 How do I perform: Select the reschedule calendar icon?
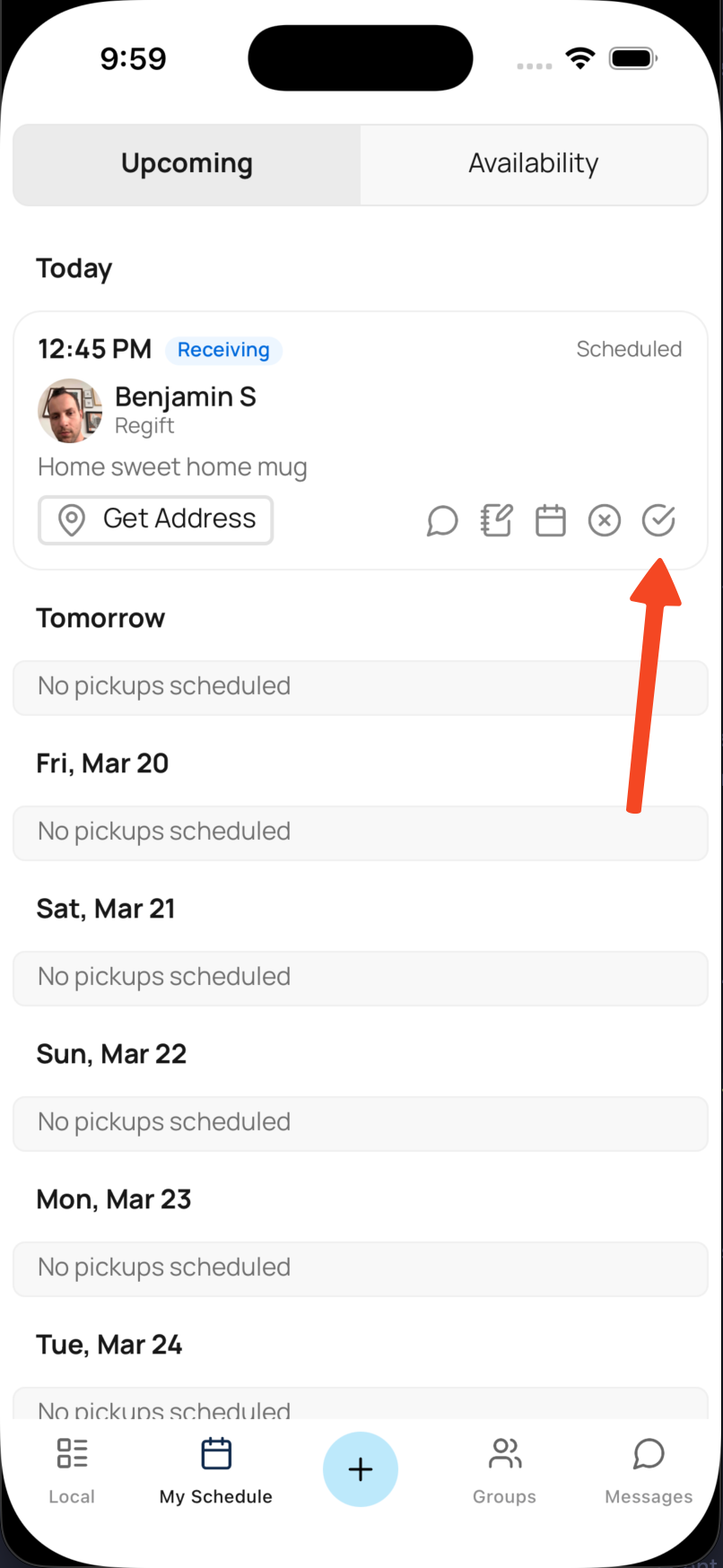[551, 520]
